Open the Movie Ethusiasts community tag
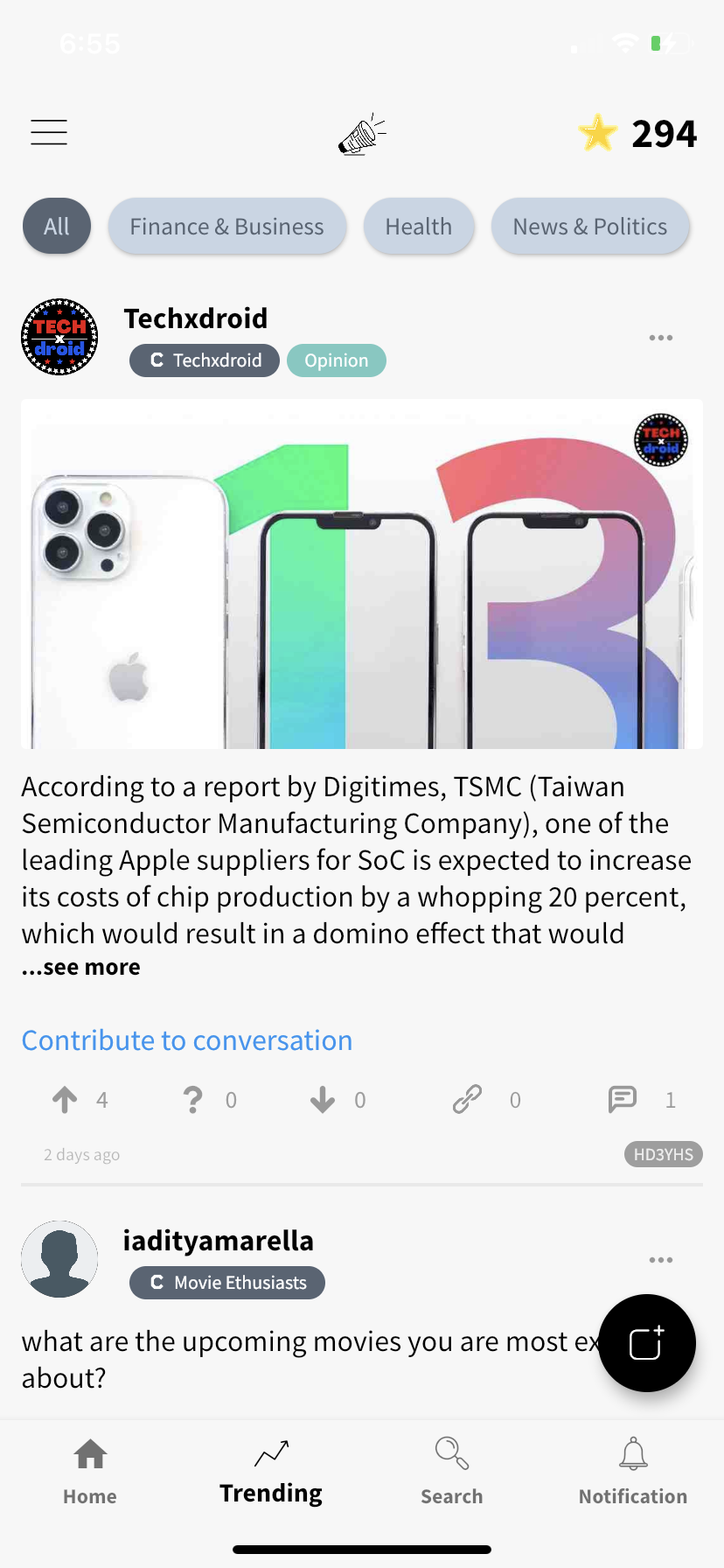This screenshot has height=1568, width=724. [x=227, y=1283]
